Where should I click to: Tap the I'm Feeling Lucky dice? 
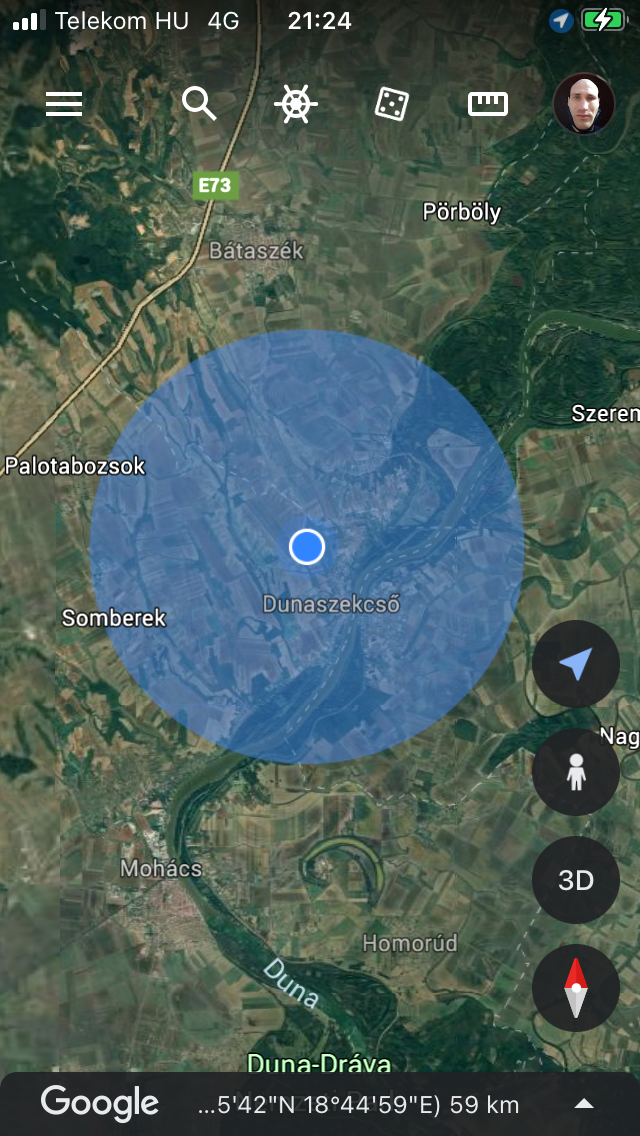pyautogui.click(x=391, y=104)
